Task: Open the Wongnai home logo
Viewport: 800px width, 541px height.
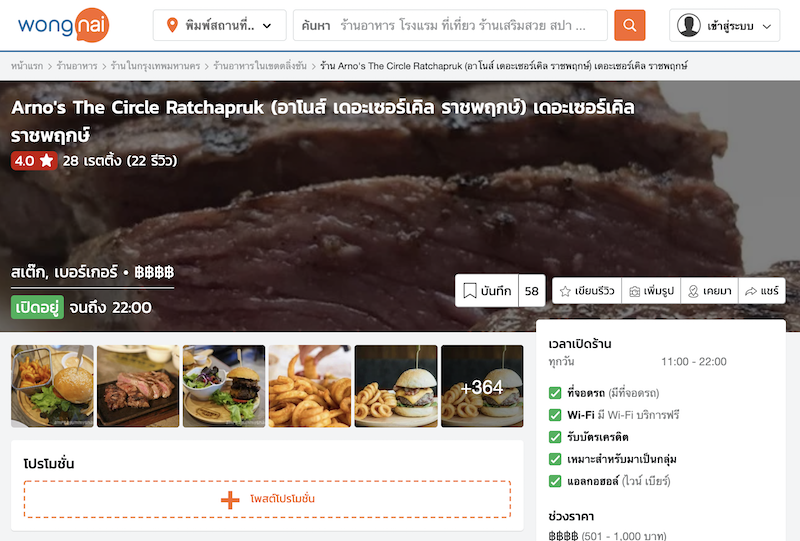Action: click(x=62, y=25)
